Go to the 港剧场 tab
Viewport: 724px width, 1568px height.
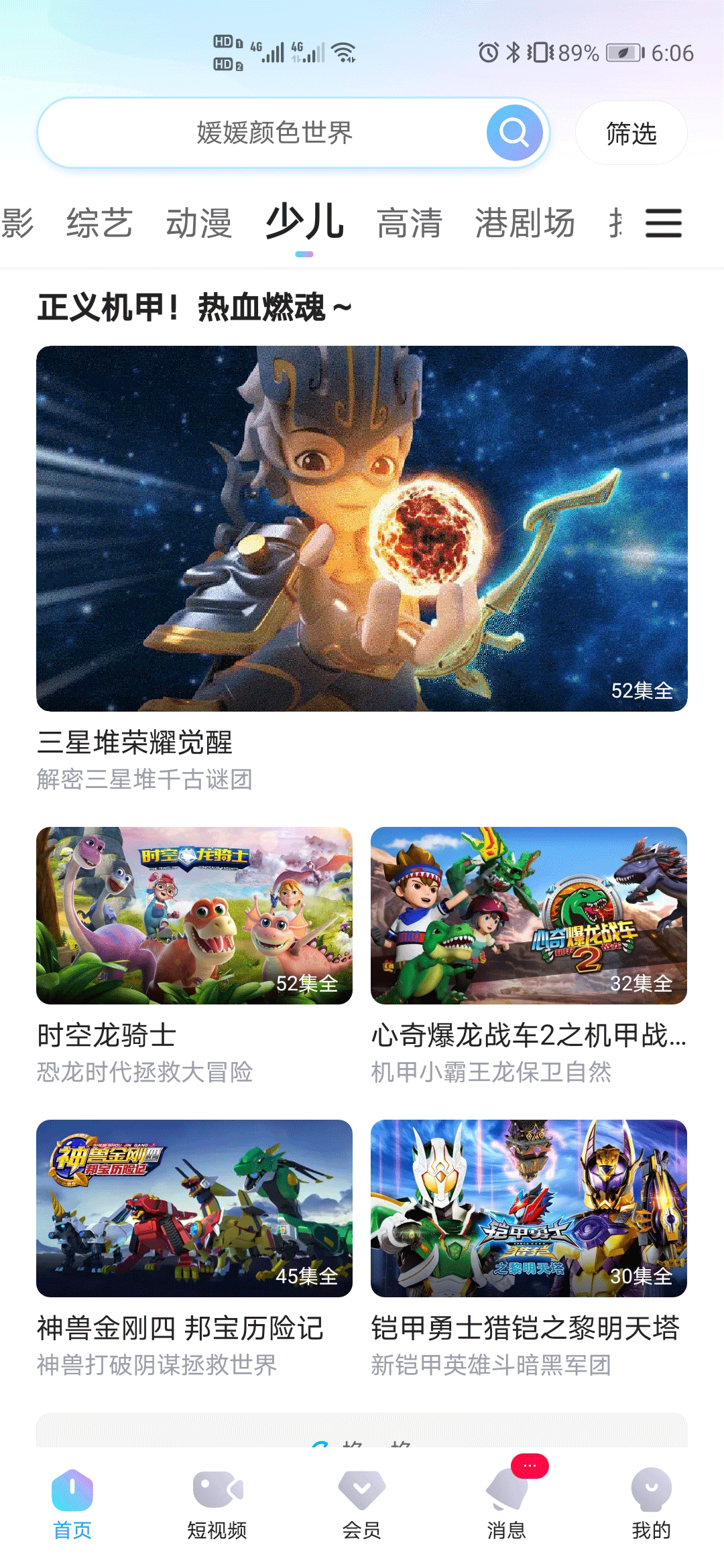coord(525,223)
